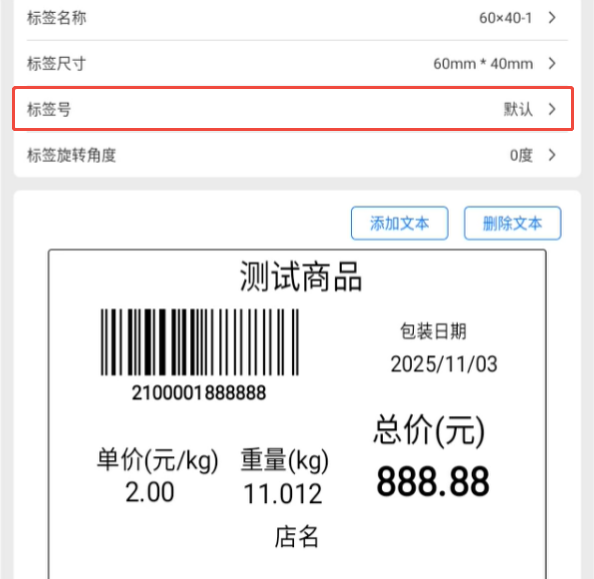Viewport: 594px width, 579px height.
Task: Tap the 删除文本 button
Action: click(512, 223)
